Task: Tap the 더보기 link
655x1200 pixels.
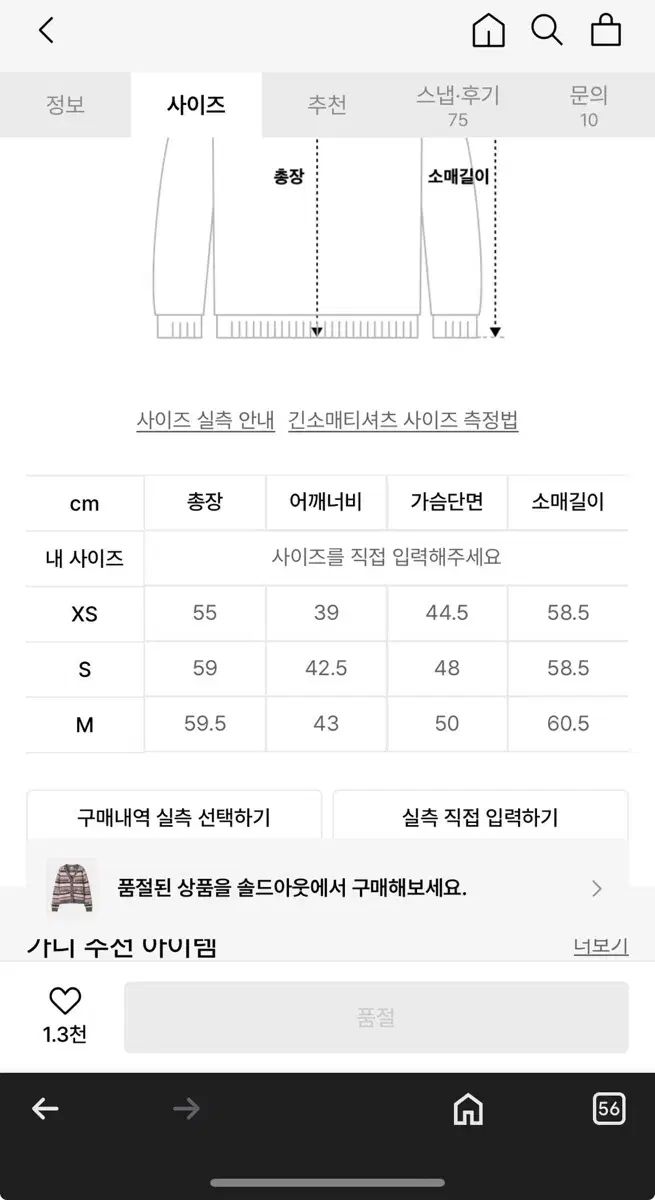Action: [x=600, y=945]
